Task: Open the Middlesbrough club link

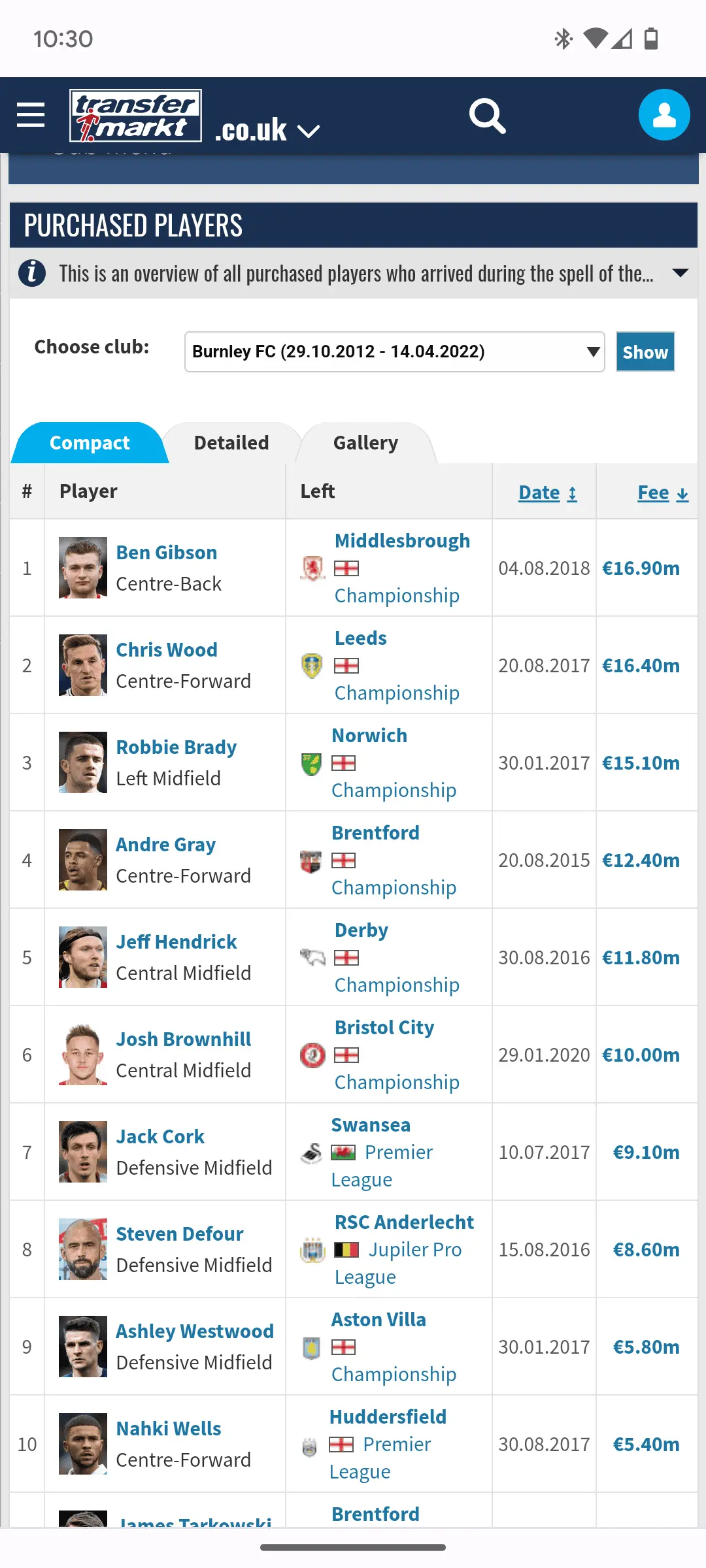Action: (402, 541)
